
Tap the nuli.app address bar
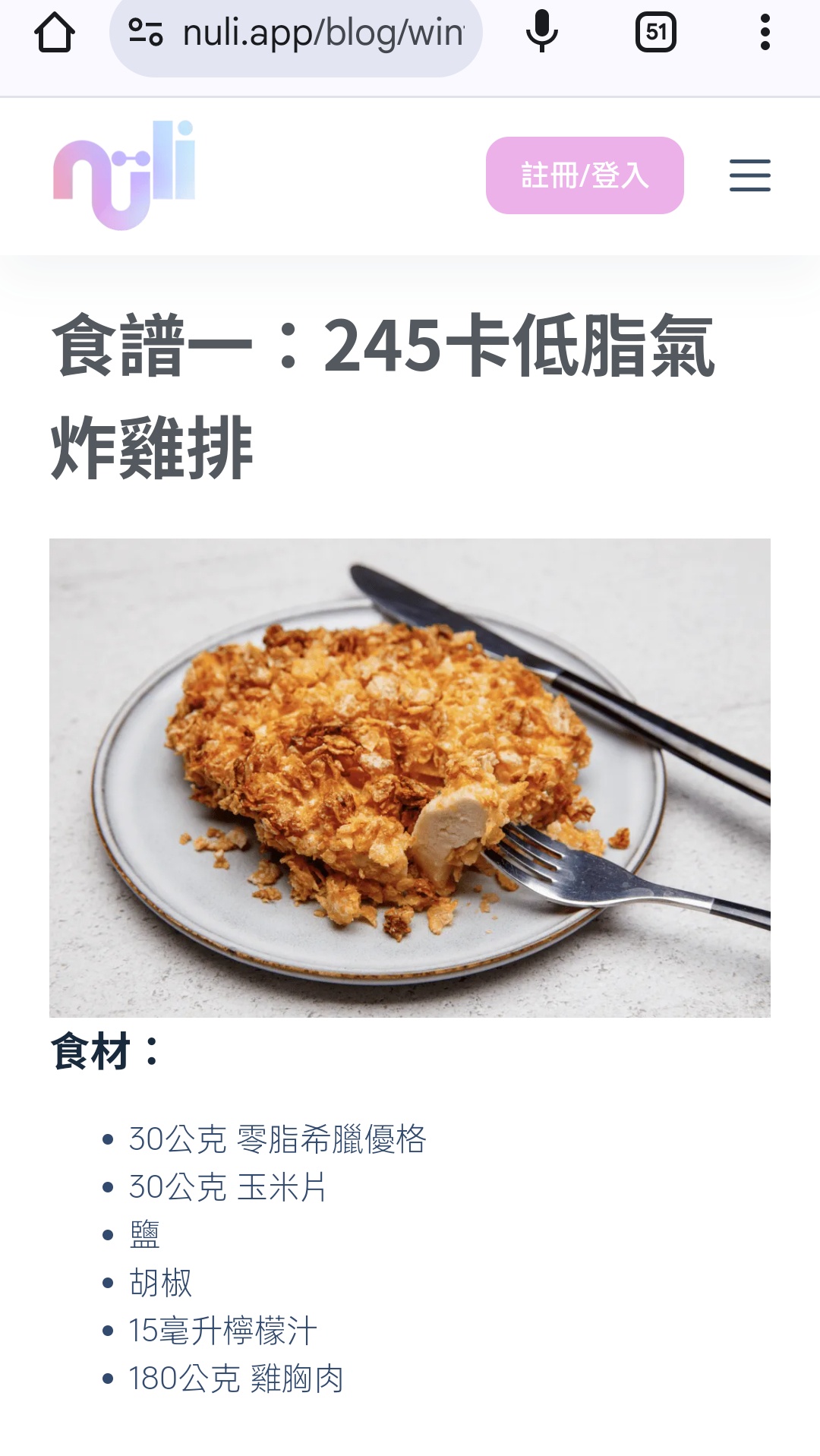pos(322,33)
